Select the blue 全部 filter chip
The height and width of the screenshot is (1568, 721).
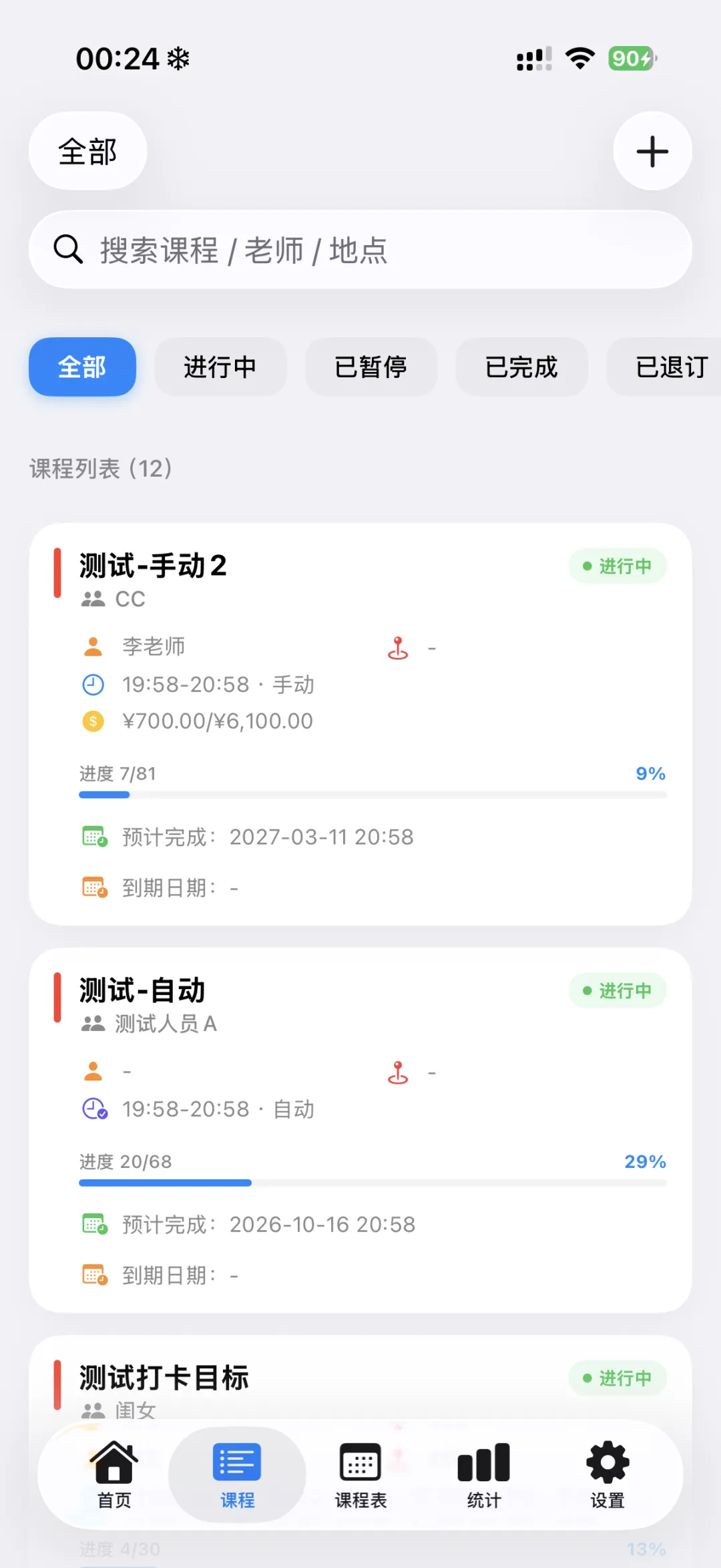click(82, 367)
